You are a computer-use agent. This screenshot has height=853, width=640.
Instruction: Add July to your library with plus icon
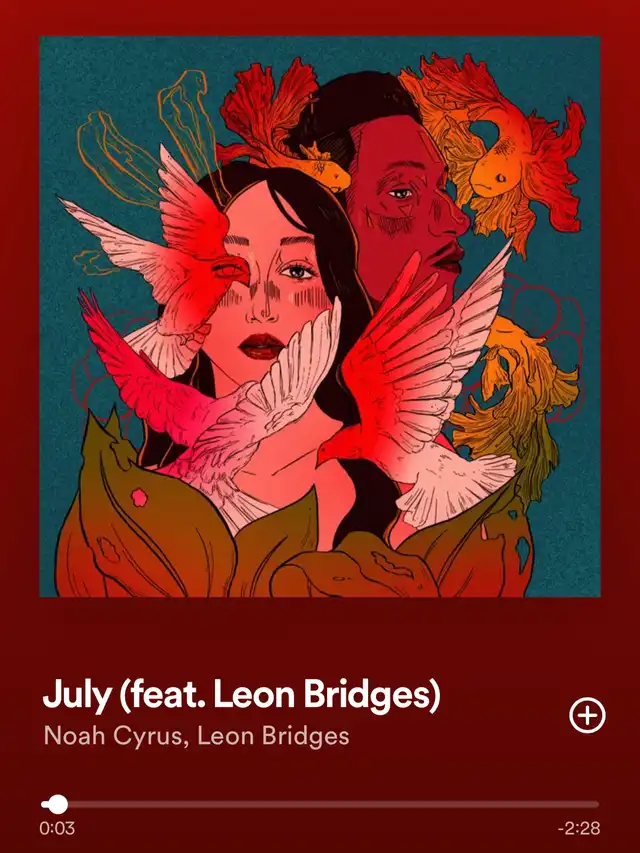(x=587, y=714)
